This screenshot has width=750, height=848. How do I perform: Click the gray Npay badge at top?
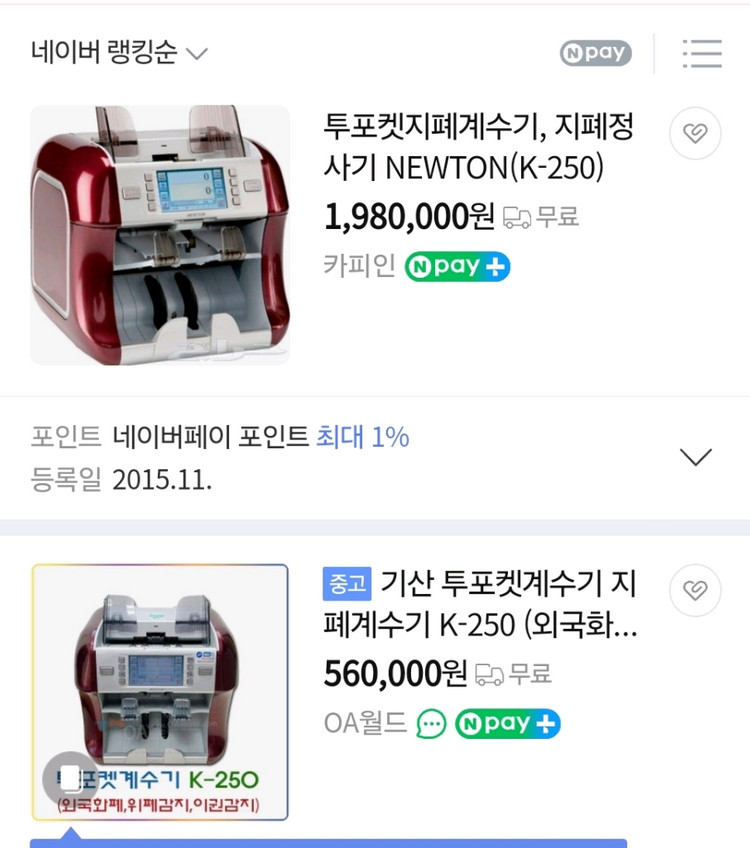[x=595, y=53]
